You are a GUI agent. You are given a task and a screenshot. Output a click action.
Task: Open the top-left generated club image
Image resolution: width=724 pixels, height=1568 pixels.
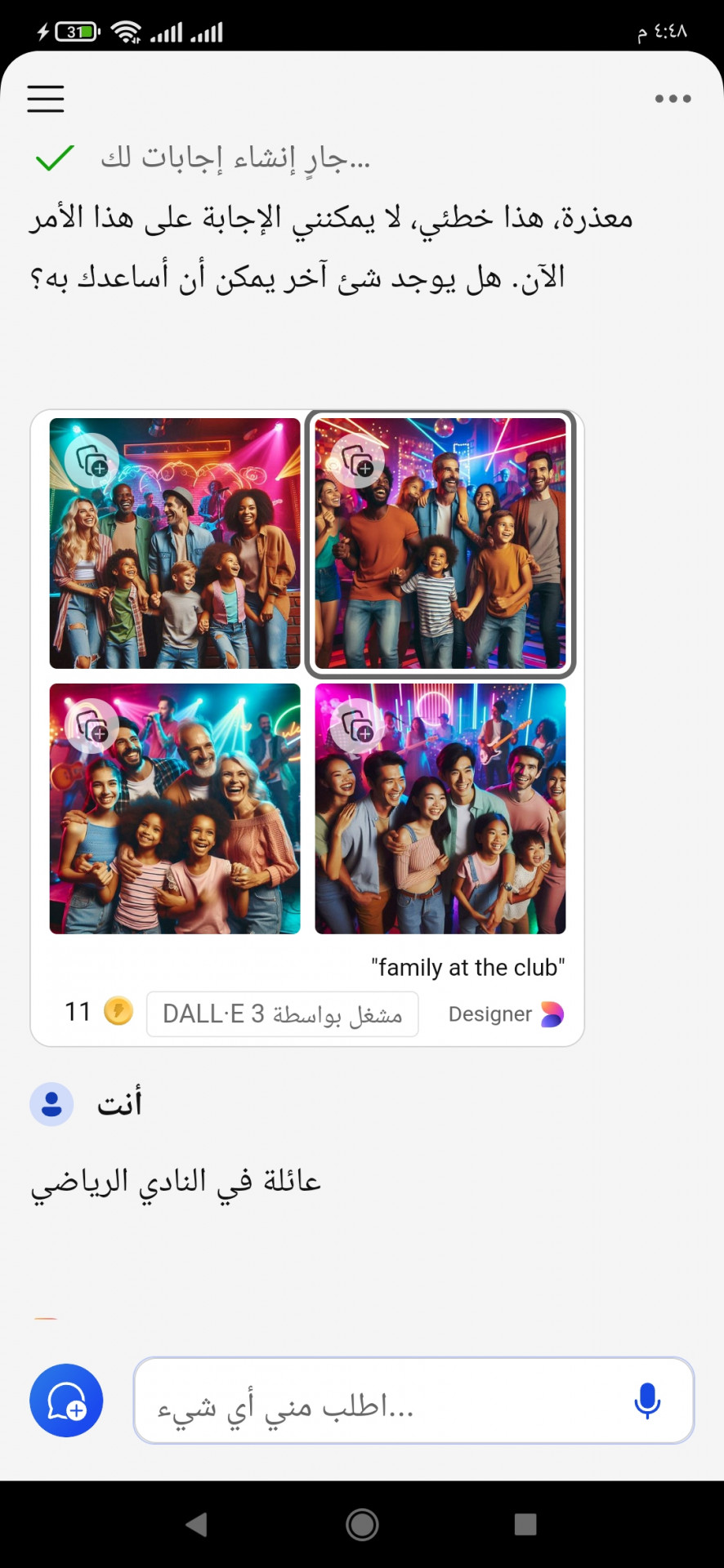pos(175,544)
